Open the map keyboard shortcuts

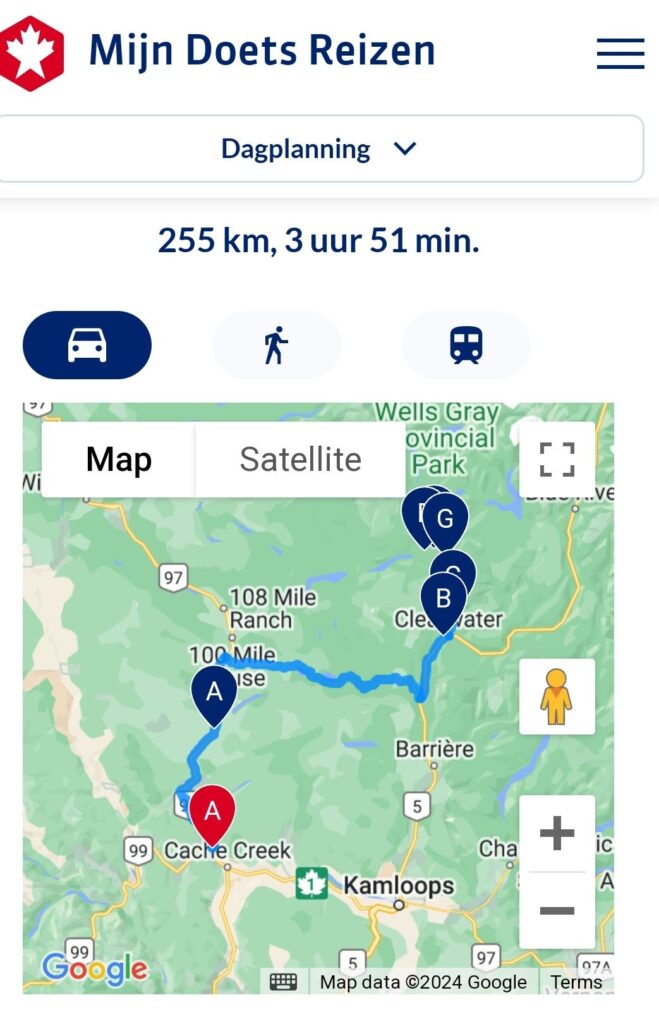pyautogui.click(x=284, y=982)
